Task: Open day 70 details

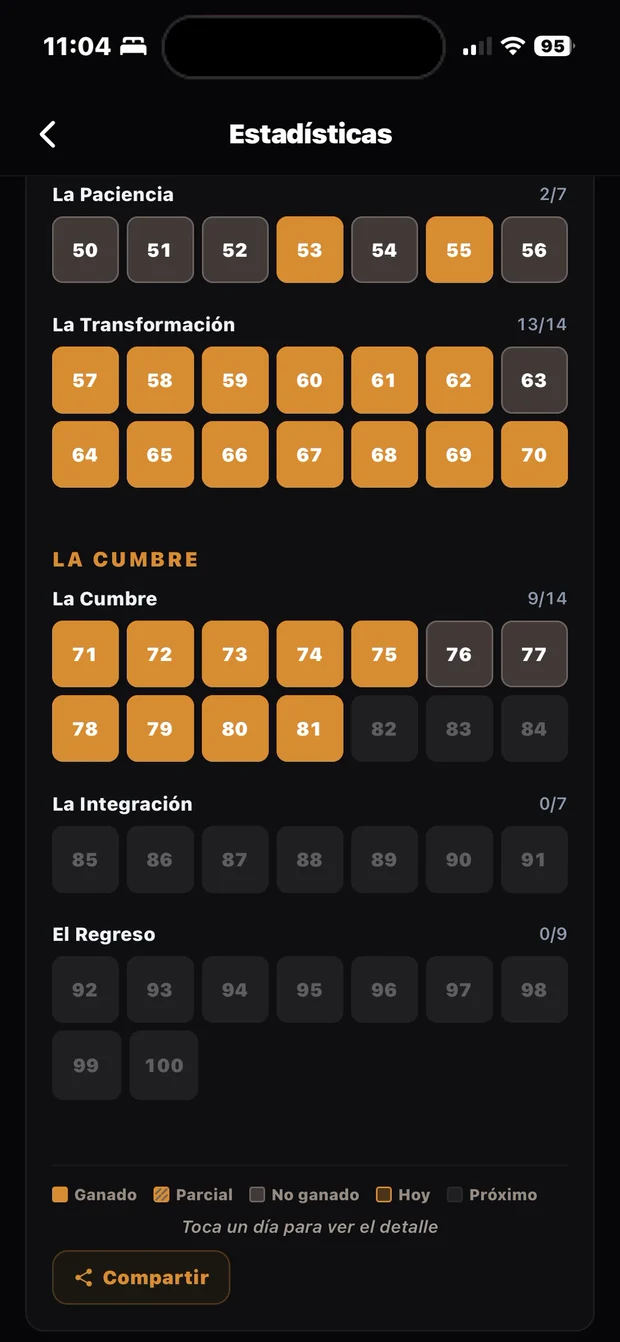Action: pos(534,454)
